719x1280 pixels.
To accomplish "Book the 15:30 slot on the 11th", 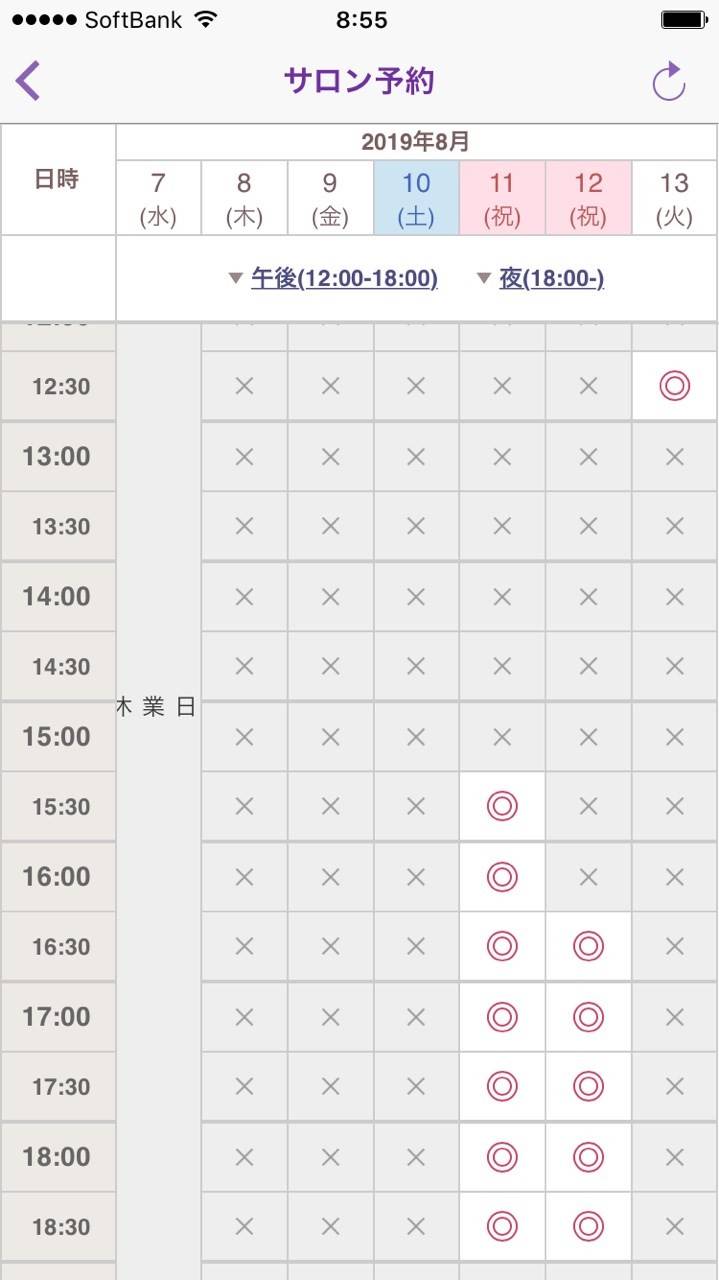I will pos(502,806).
